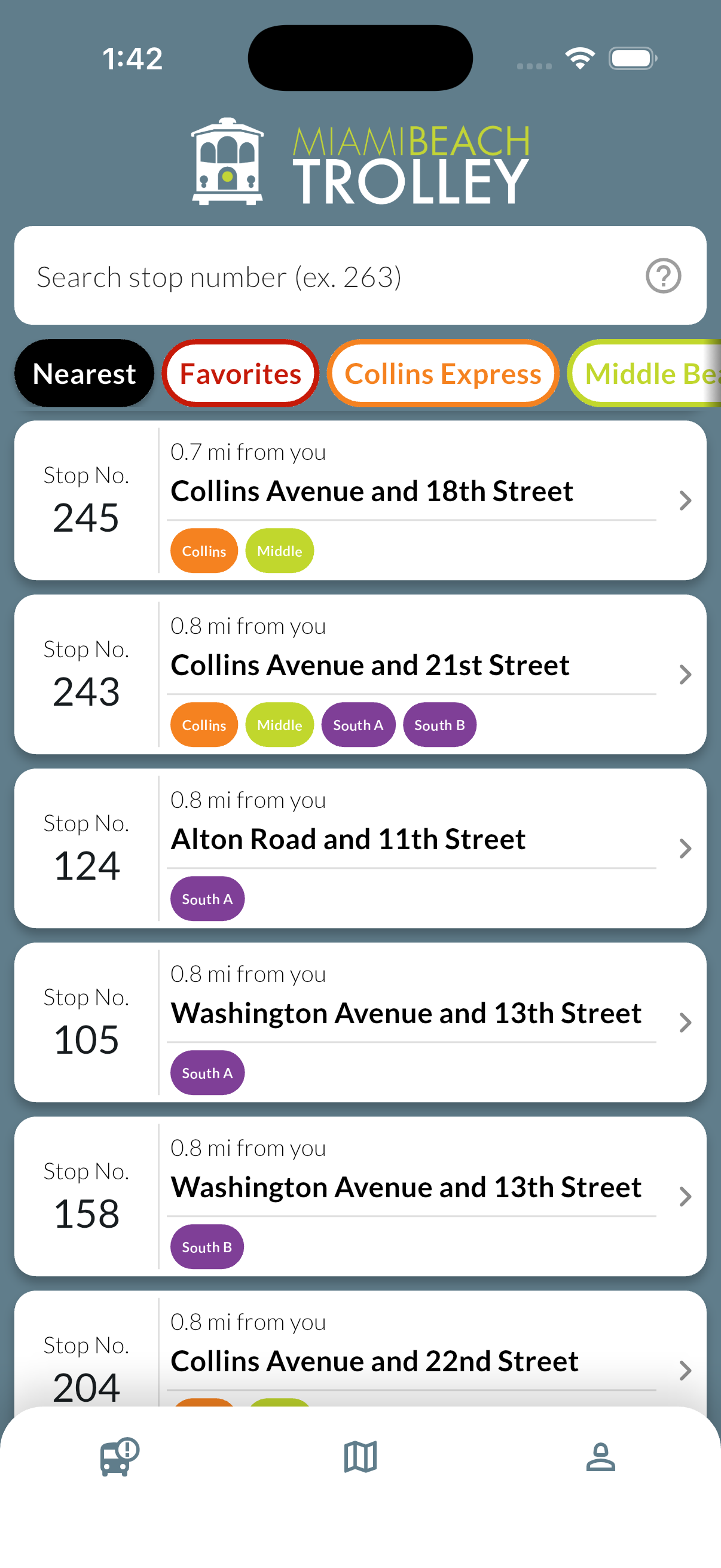Open the service alerts bus icon

tap(117, 1457)
